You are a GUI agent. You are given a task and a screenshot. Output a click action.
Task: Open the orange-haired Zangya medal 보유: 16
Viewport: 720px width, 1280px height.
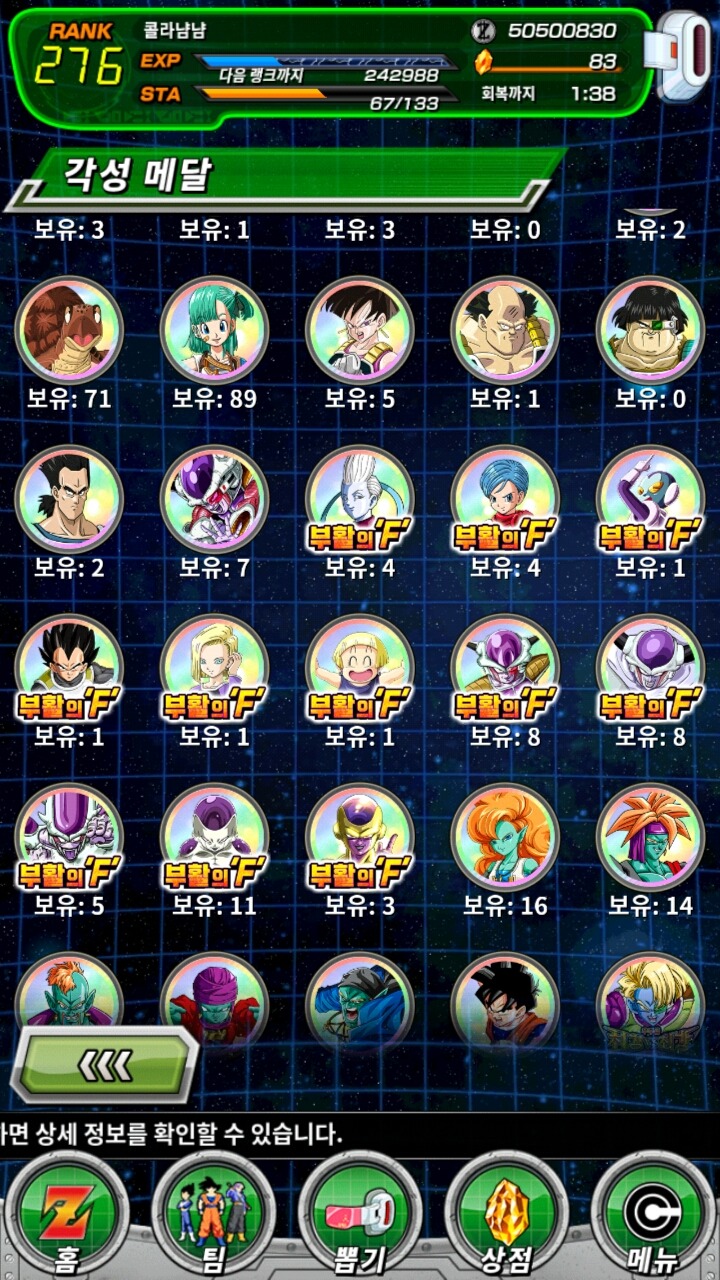[505, 837]
